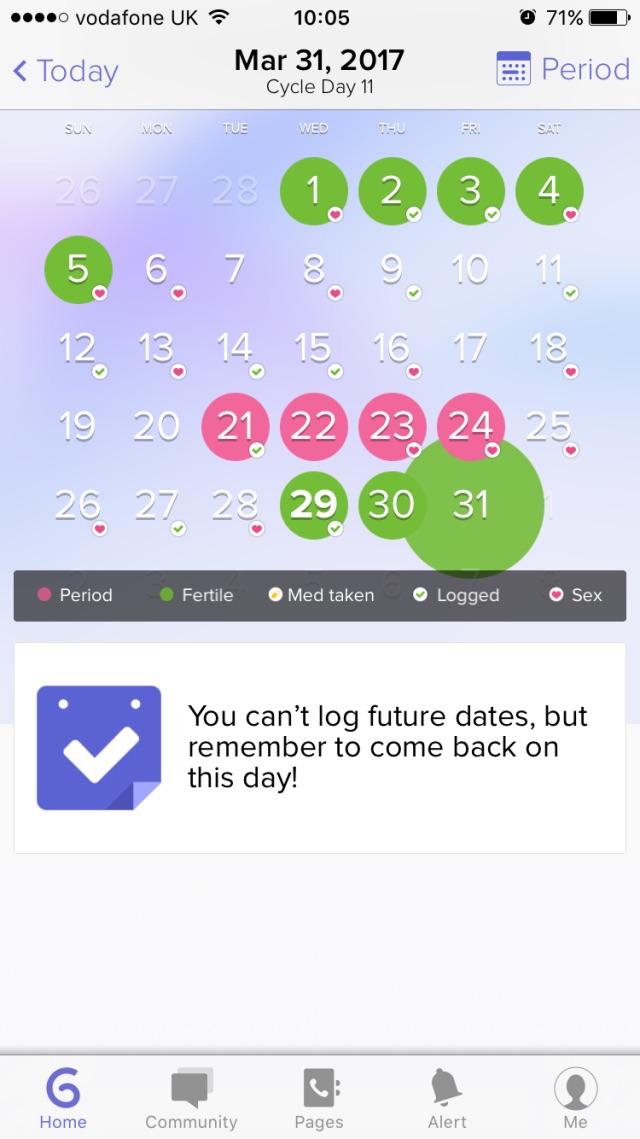The height and width of the screenshot is (1139, 640).
Task: Open the Community tab
Action: (x=191, y=1097)
